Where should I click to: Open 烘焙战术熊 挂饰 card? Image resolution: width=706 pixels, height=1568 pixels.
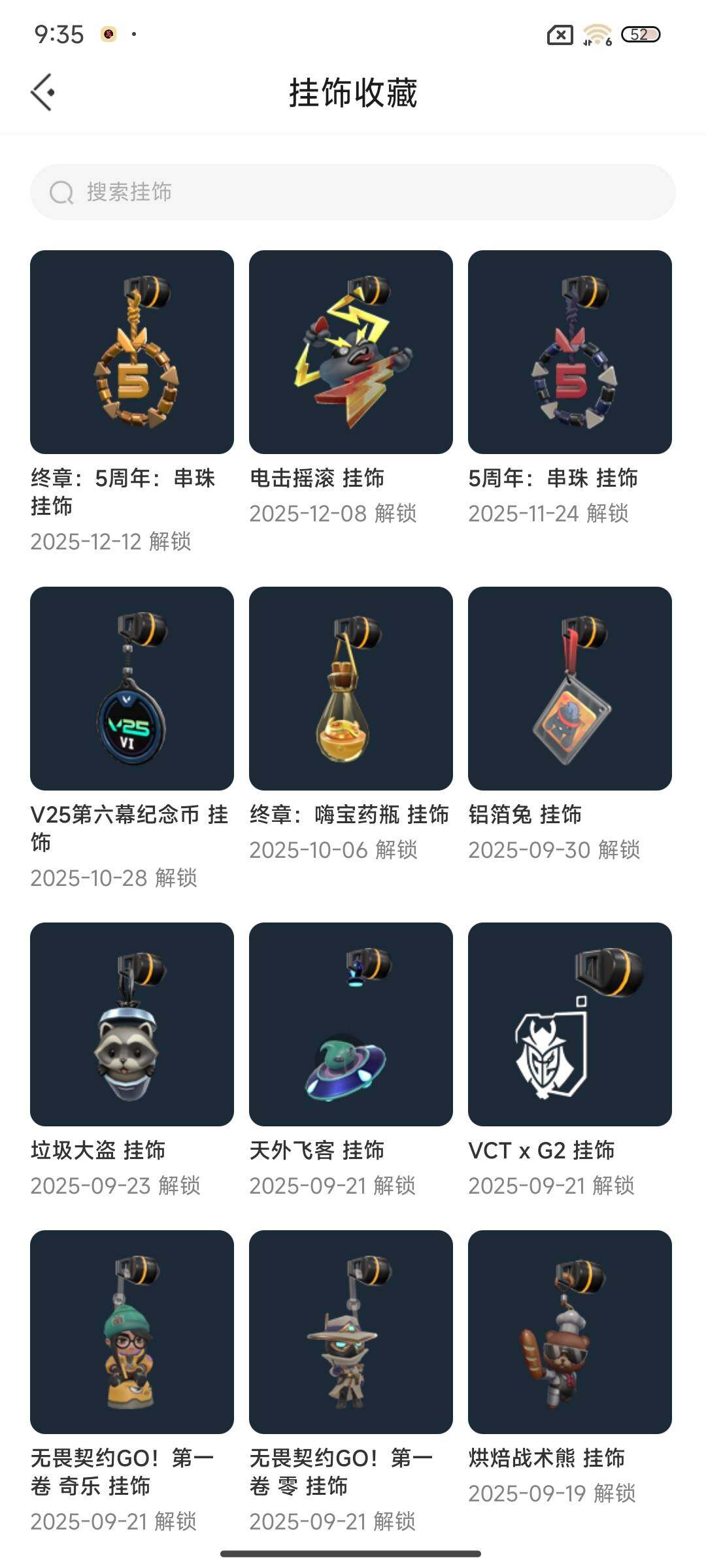pos(570,1332)
